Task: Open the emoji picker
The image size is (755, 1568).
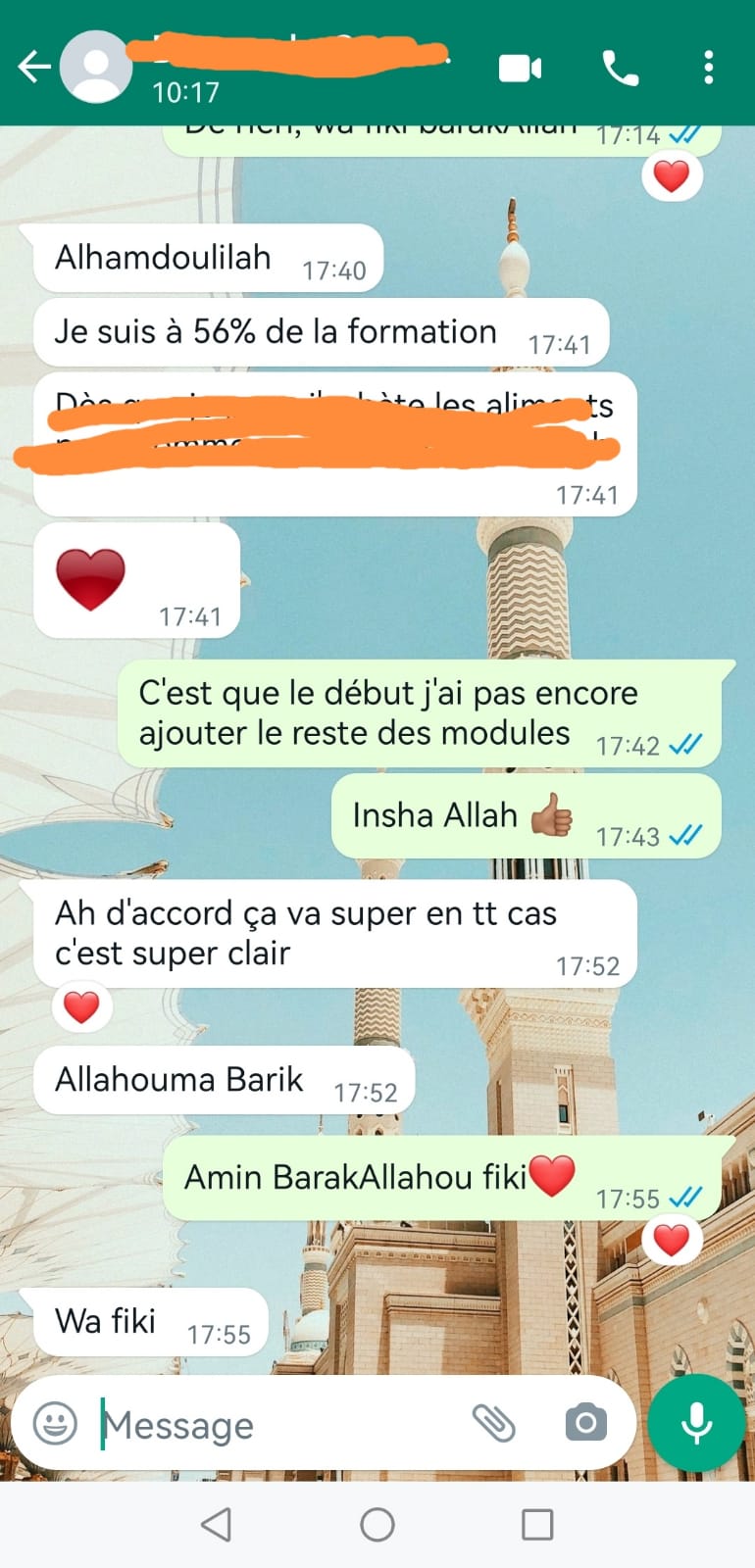Action: click(55, 1423)
